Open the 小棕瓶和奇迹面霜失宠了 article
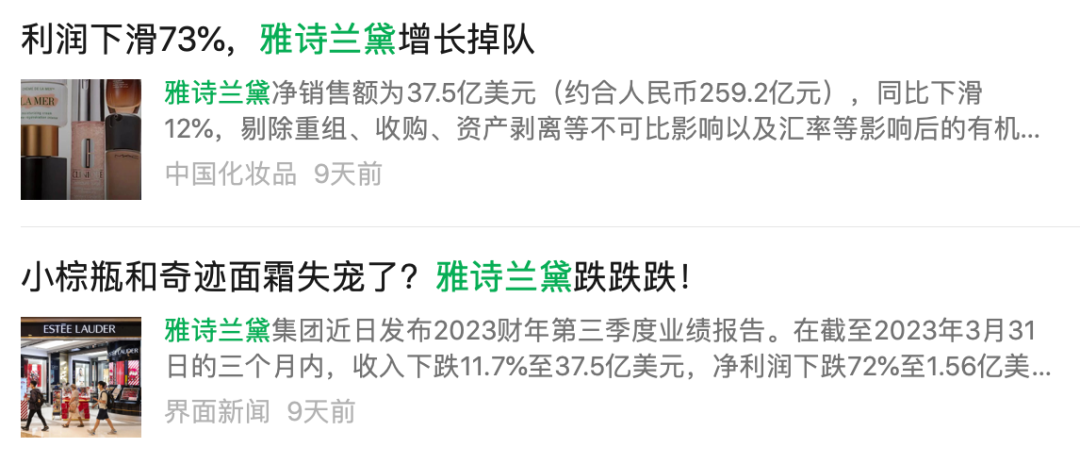 click(356, 277)
